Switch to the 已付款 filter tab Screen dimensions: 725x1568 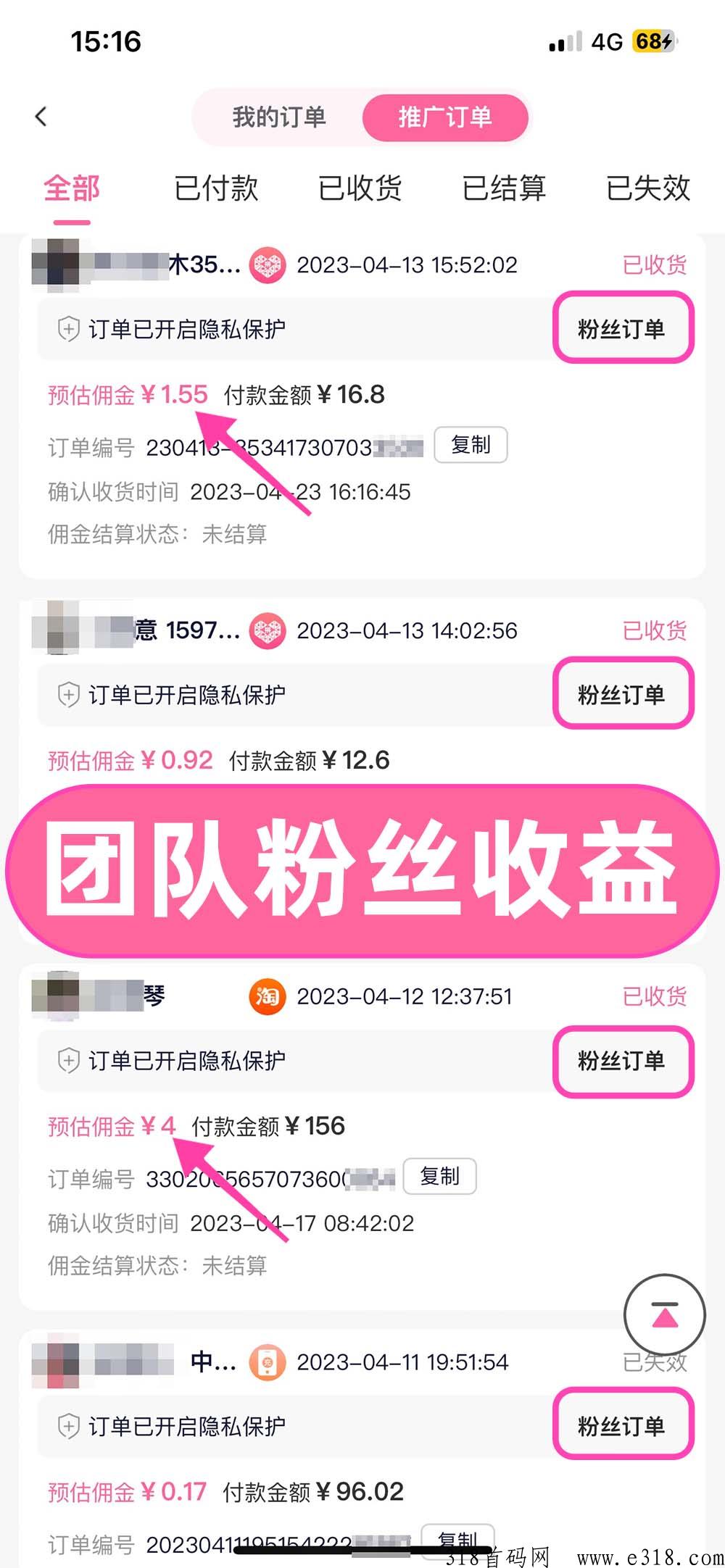click(x=217, y=188)
